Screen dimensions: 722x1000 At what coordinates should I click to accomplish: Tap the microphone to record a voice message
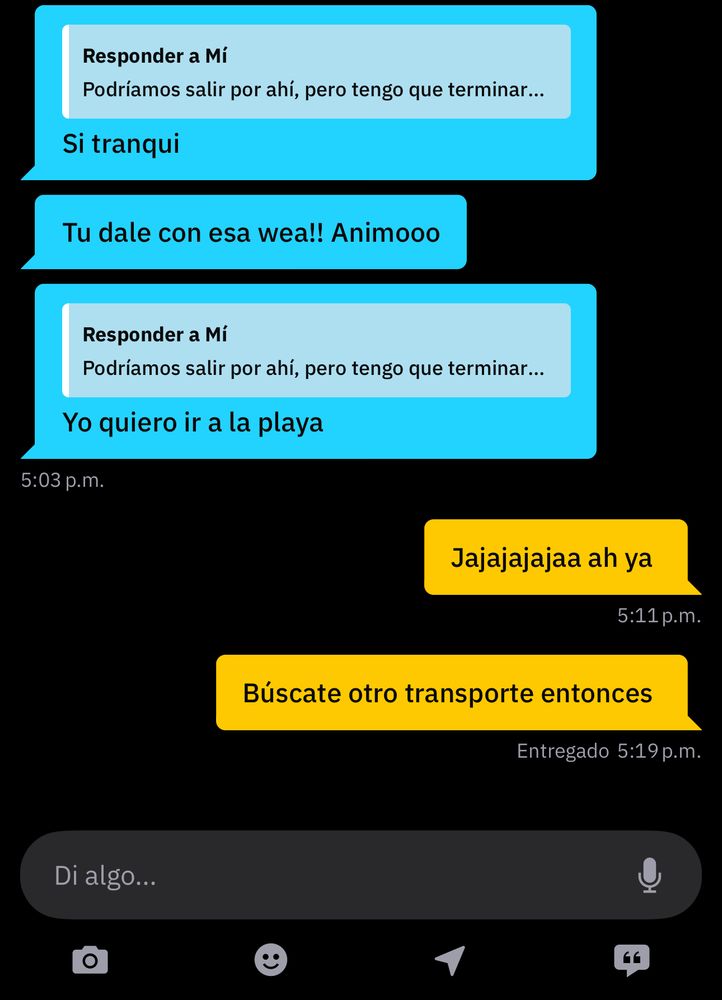point(649,876)
